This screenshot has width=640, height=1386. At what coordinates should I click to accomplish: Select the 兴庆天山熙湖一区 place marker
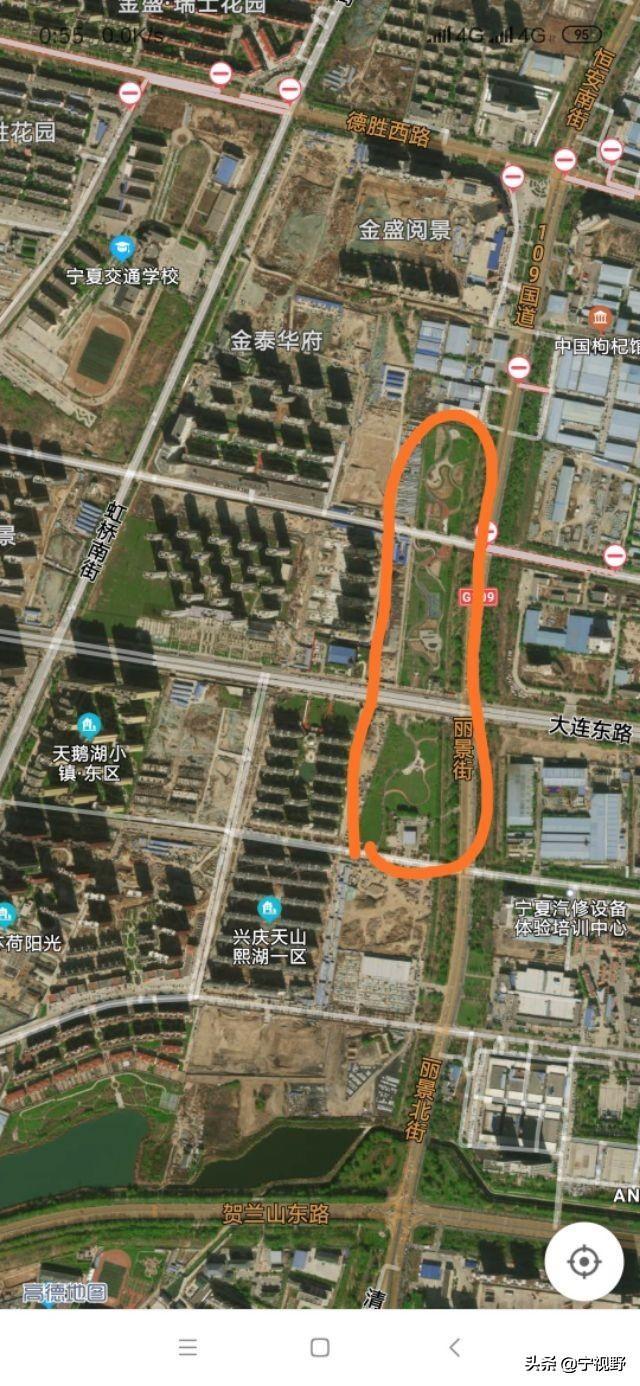pyautogui.click(x=268, y=909)
